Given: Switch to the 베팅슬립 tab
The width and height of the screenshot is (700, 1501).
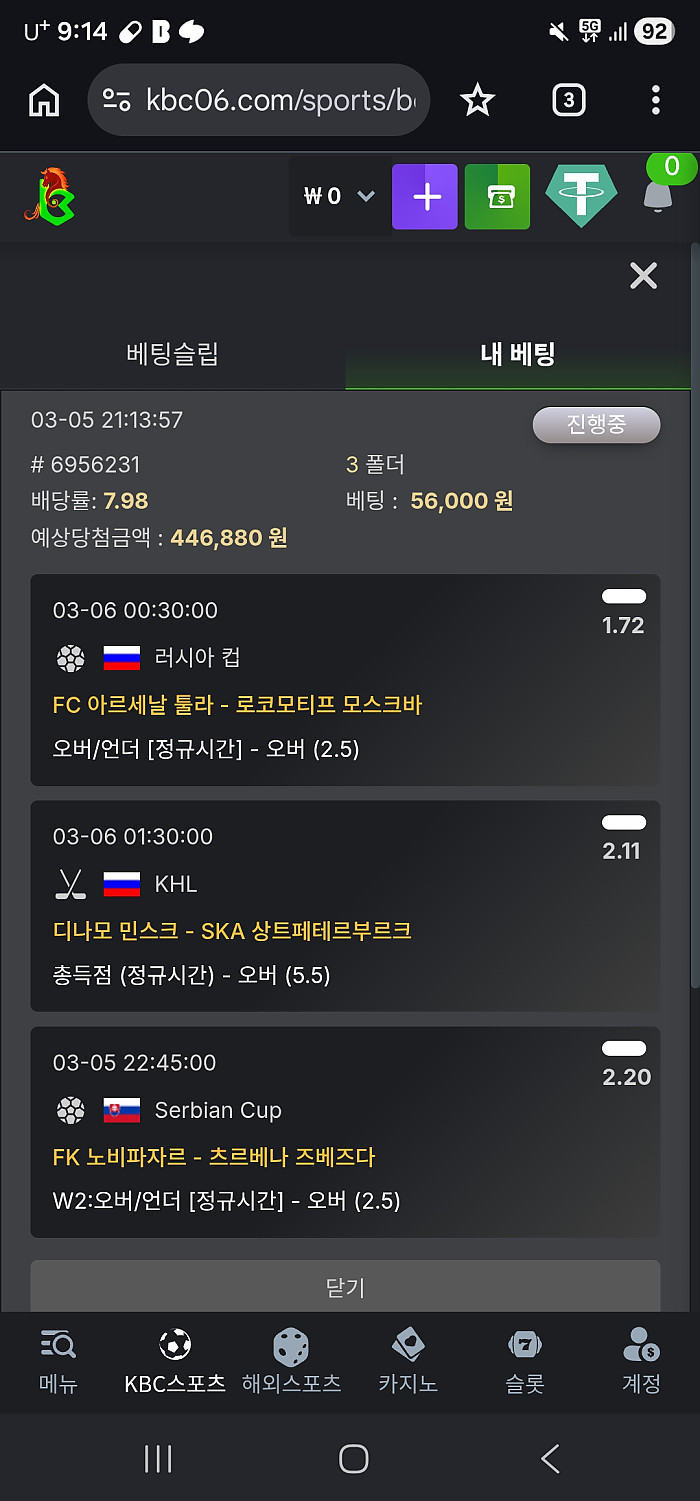Looking at the screenshot, I should coord(172,353).
